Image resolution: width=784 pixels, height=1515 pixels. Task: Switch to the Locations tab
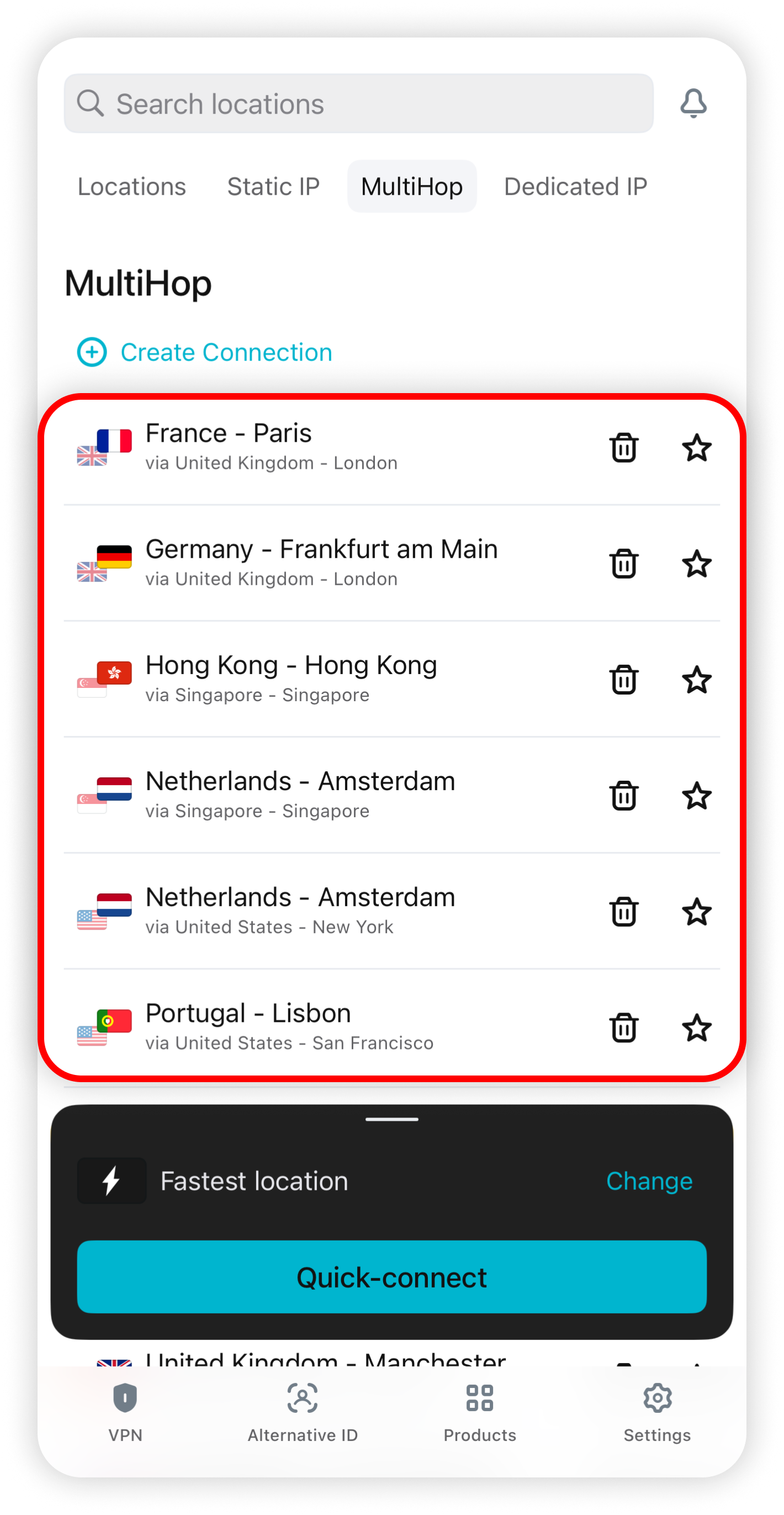click(132, 187)
